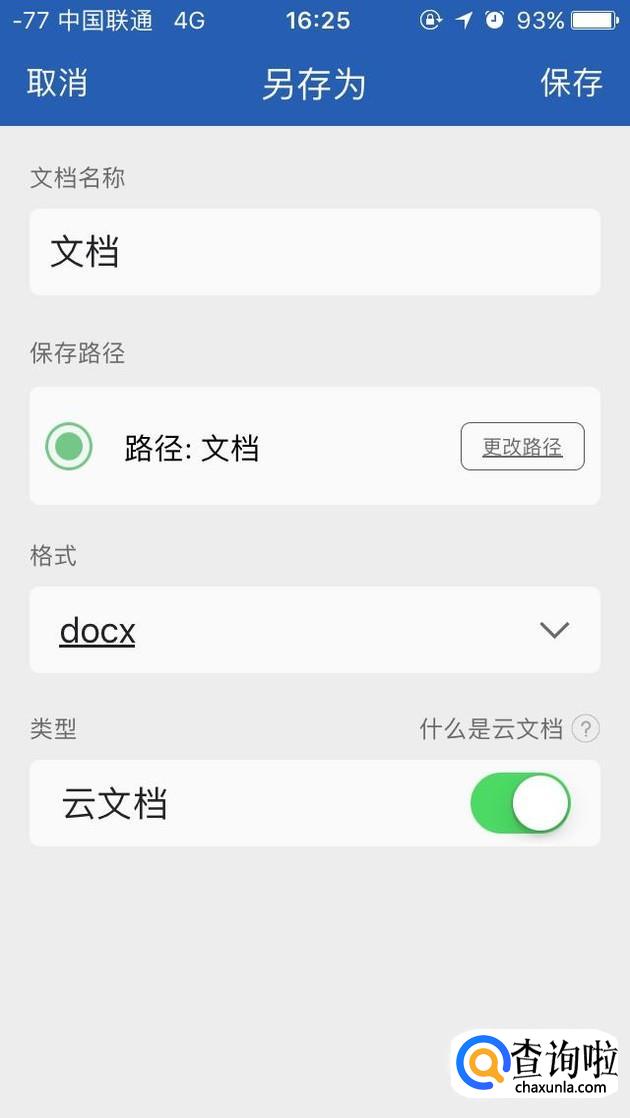Tap 取消 to cancel saving
This screenshot has height=1118, width=630.
[57, 83]
